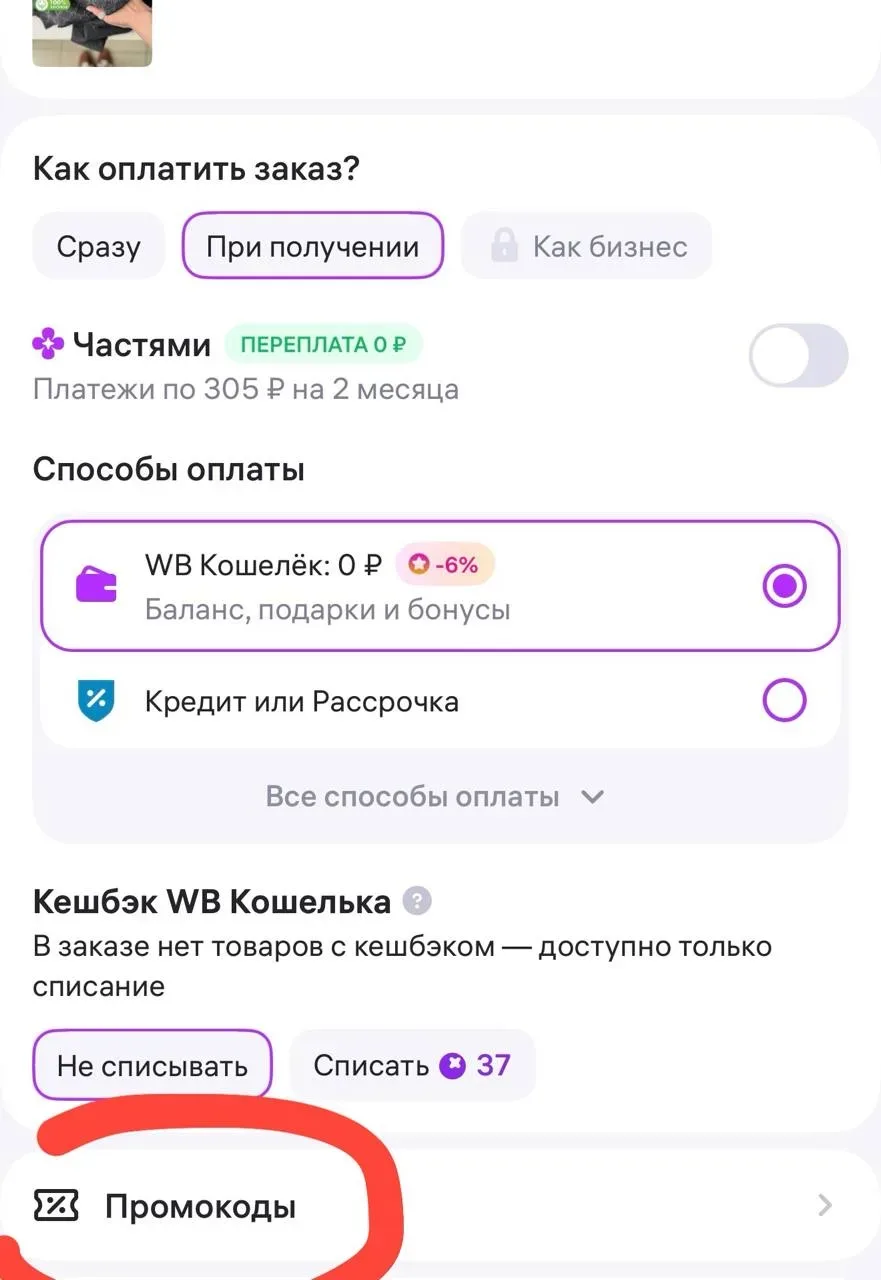Image resolution: width=881 pixels, height=1280 pixels.
Task: Select the Сразу payment timing option
Action: point(98,246)
